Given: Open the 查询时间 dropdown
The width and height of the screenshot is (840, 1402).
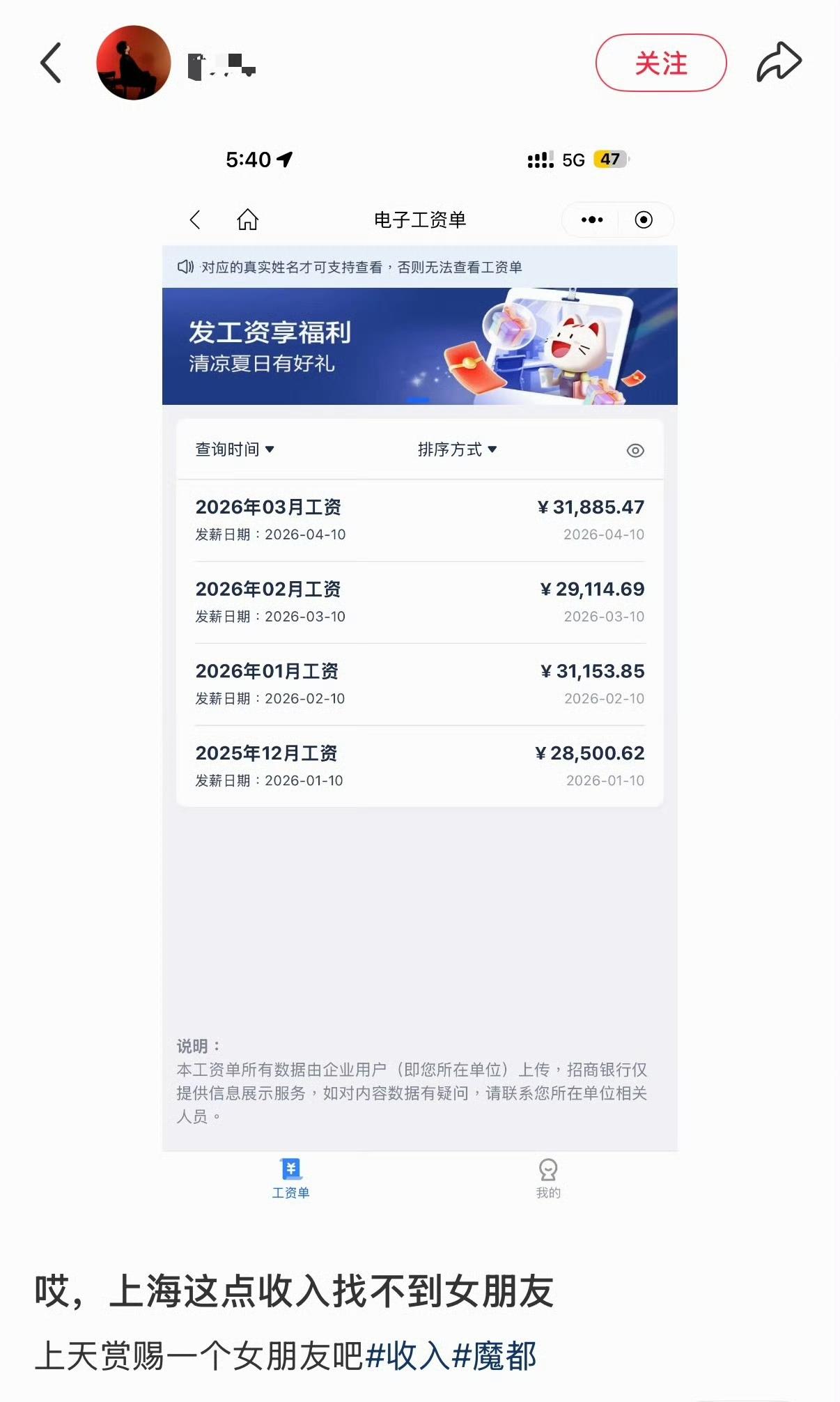Looking at the screenshot, I should point(234,449).
